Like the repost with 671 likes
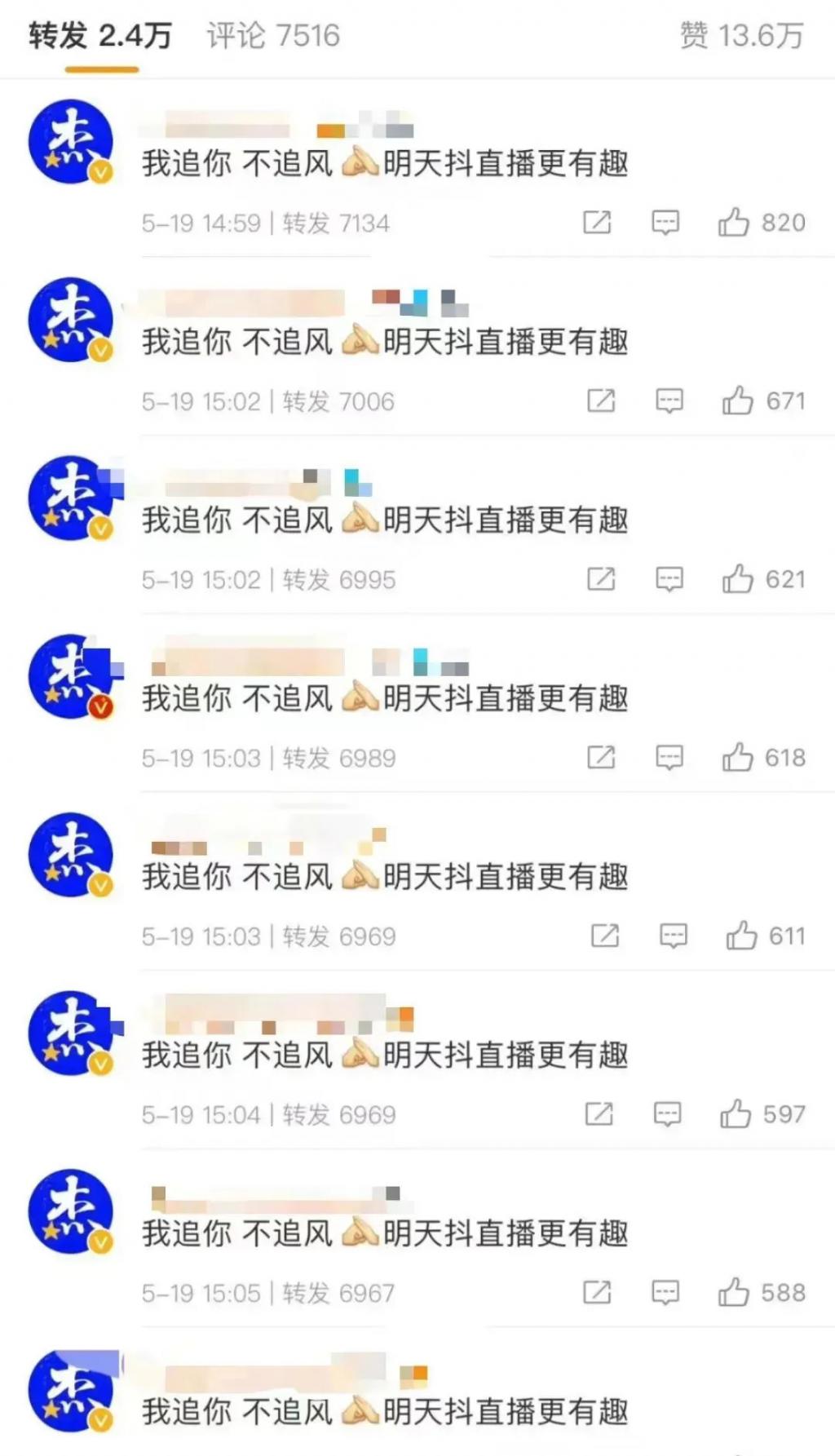835x1456 pixels. [x=737, y=401]
